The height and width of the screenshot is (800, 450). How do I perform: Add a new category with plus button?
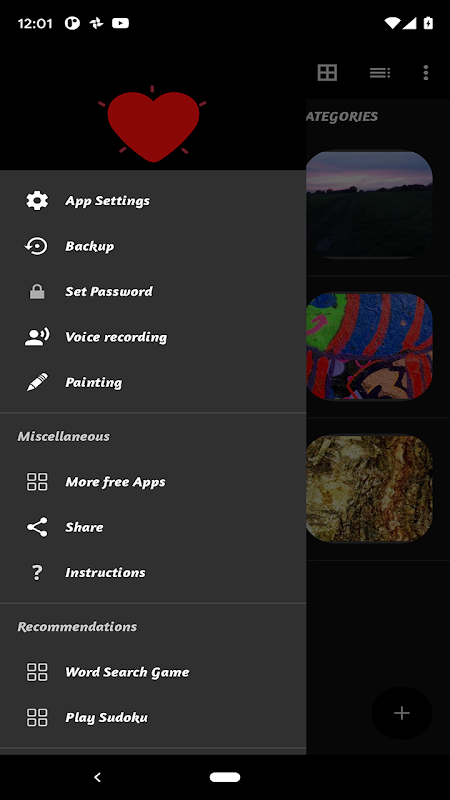pyautogui.click(x=402, y=713)
